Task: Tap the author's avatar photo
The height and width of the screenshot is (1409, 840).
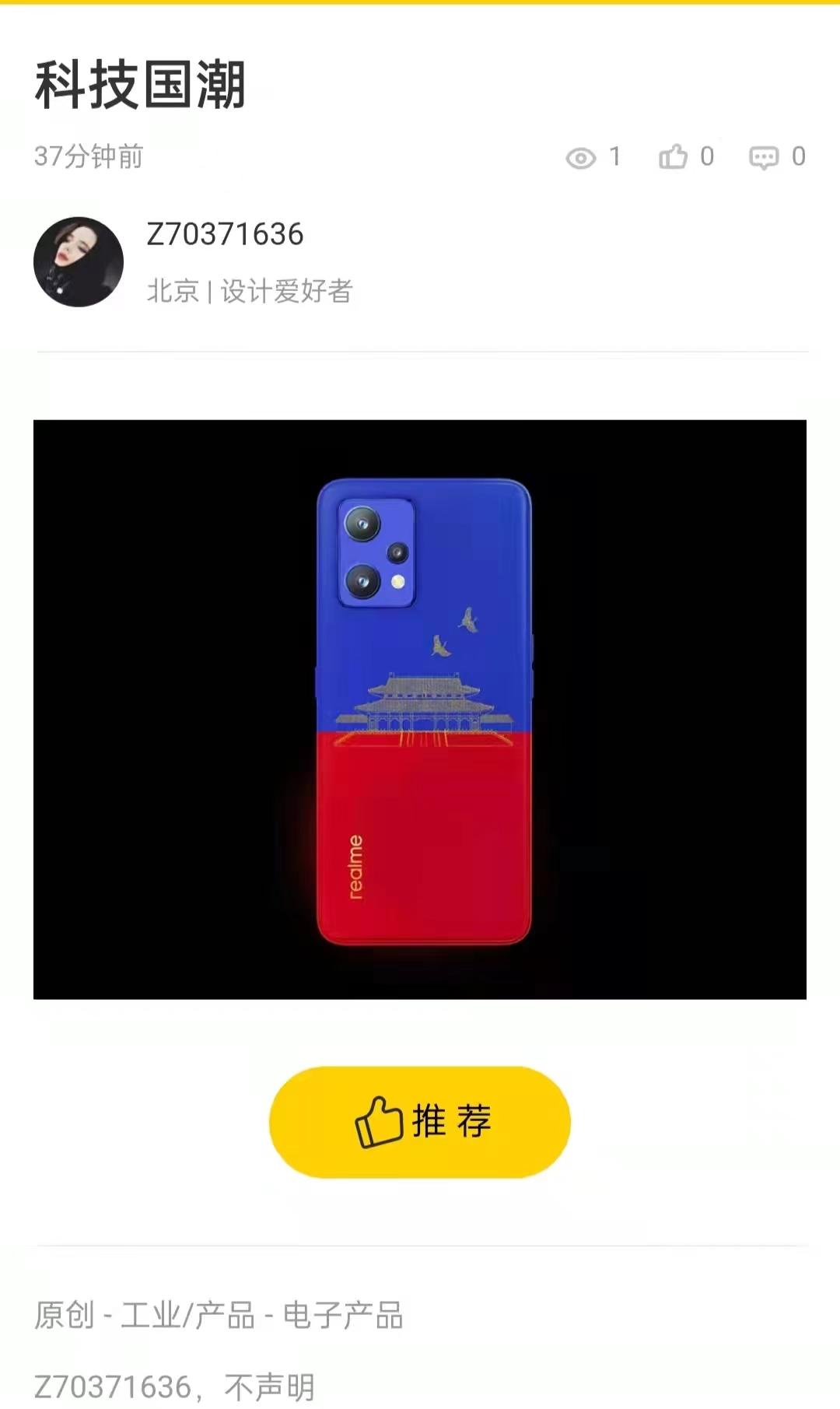Action: (79, 261)
